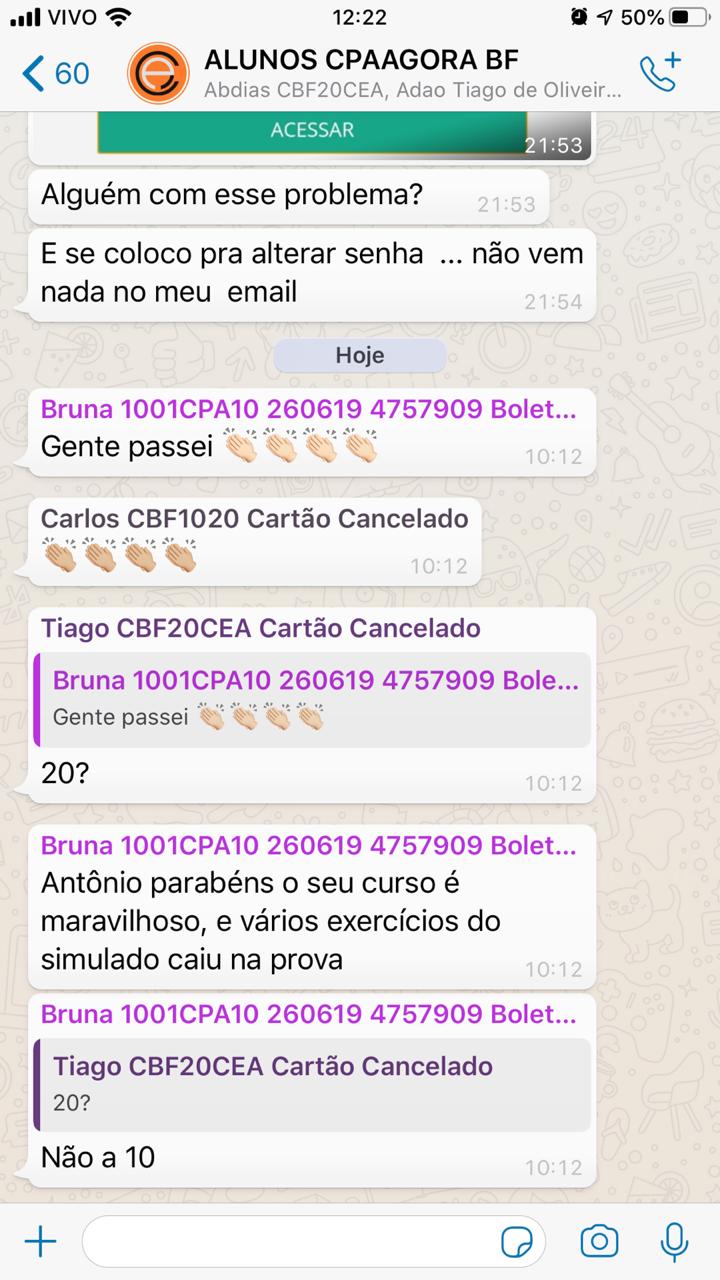Start a group call
Image resolution: width=720 pixels, height=1280 pixels.
[x=660, y=73]
